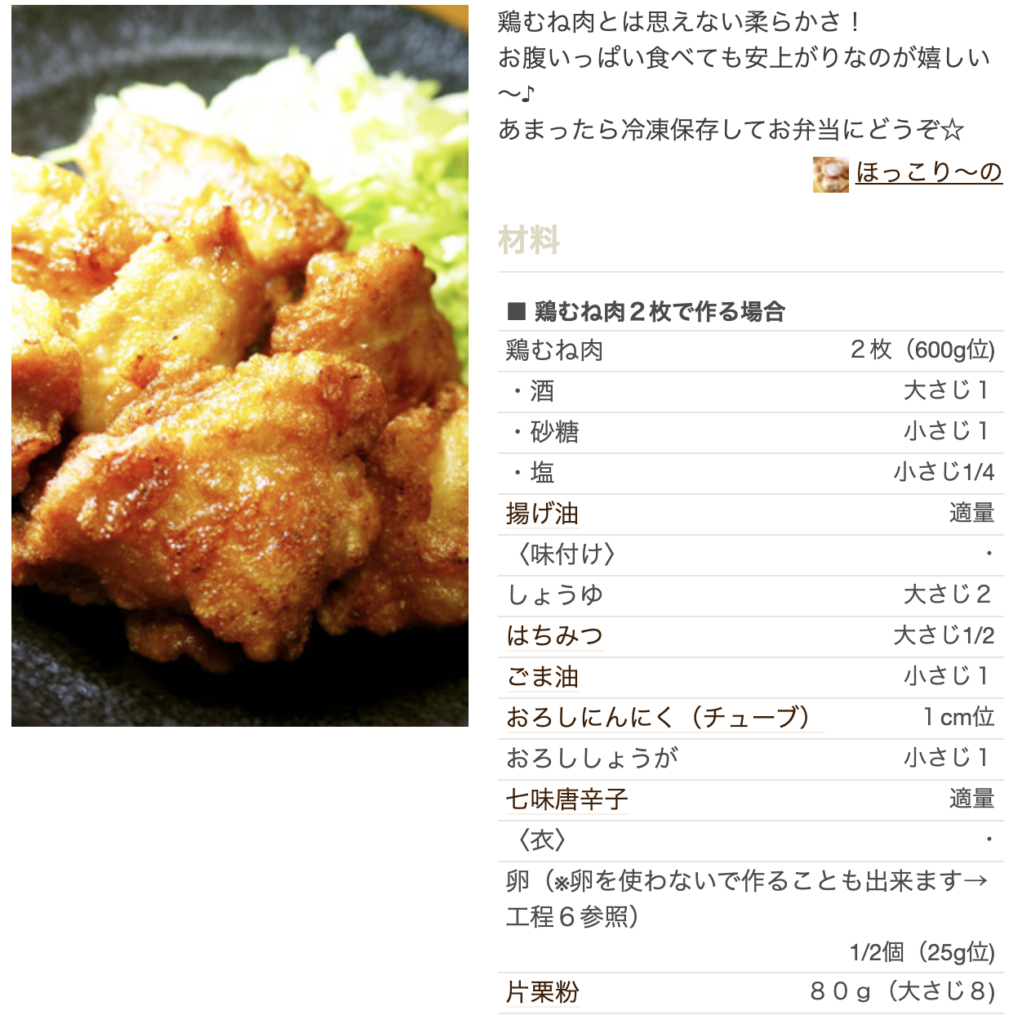
Task: Open おろしにんにく（チューブ） ingredient link
Action: click(657, 718)
